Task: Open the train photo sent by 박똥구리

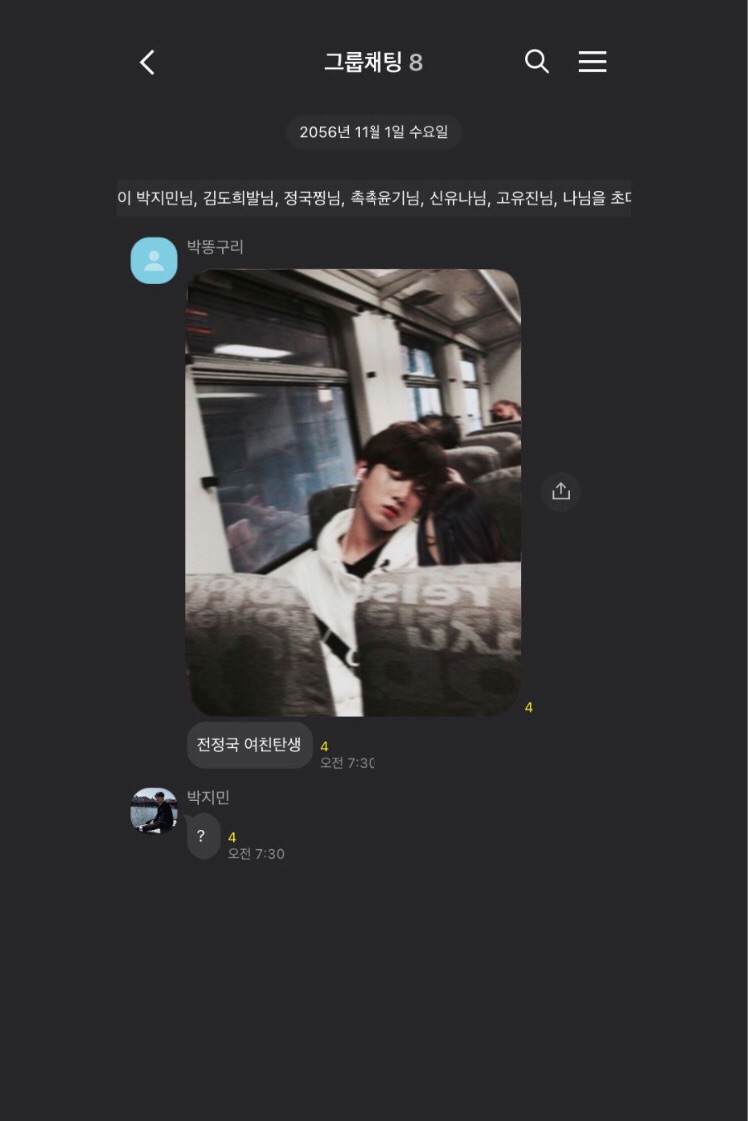Action: coord(353,492)
